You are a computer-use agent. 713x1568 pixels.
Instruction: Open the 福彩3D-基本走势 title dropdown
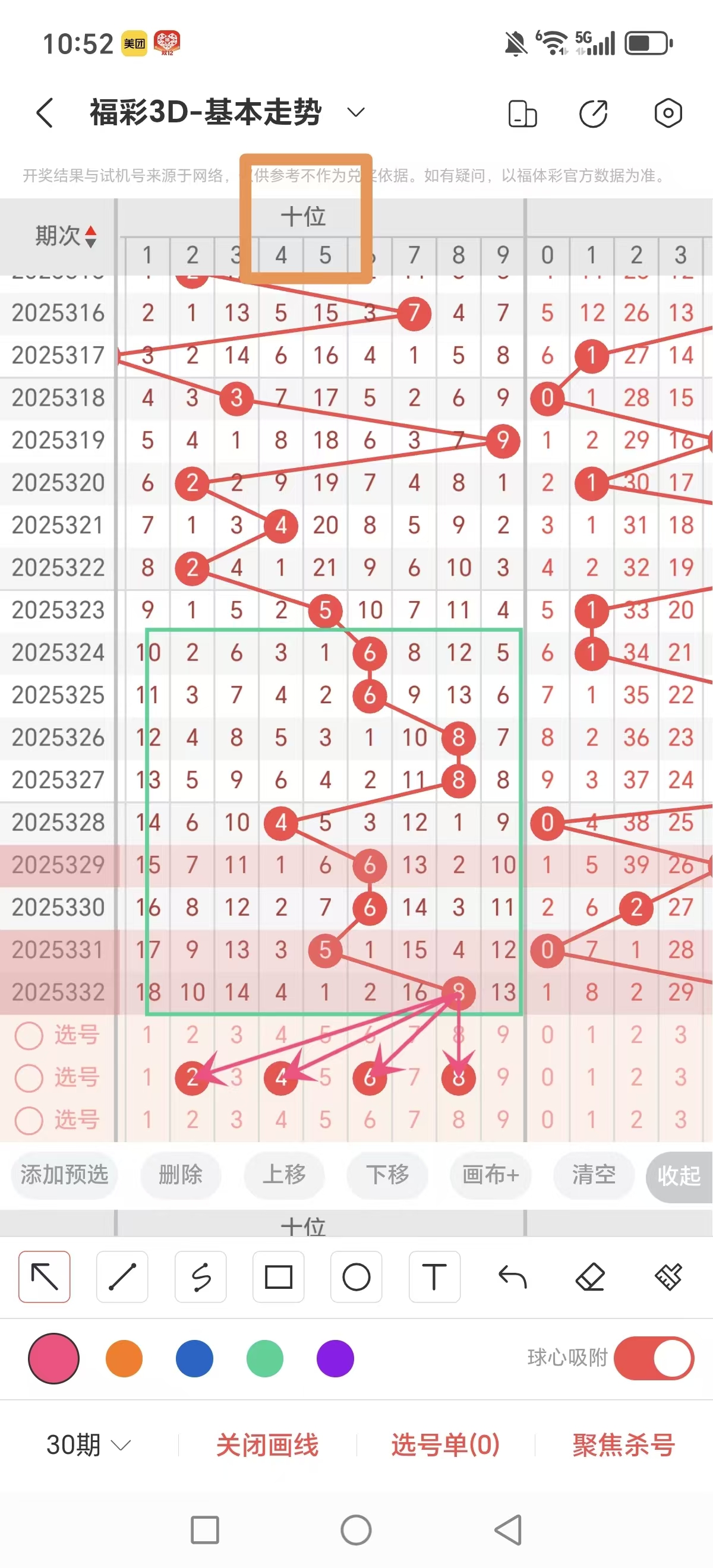pos(356,113)
